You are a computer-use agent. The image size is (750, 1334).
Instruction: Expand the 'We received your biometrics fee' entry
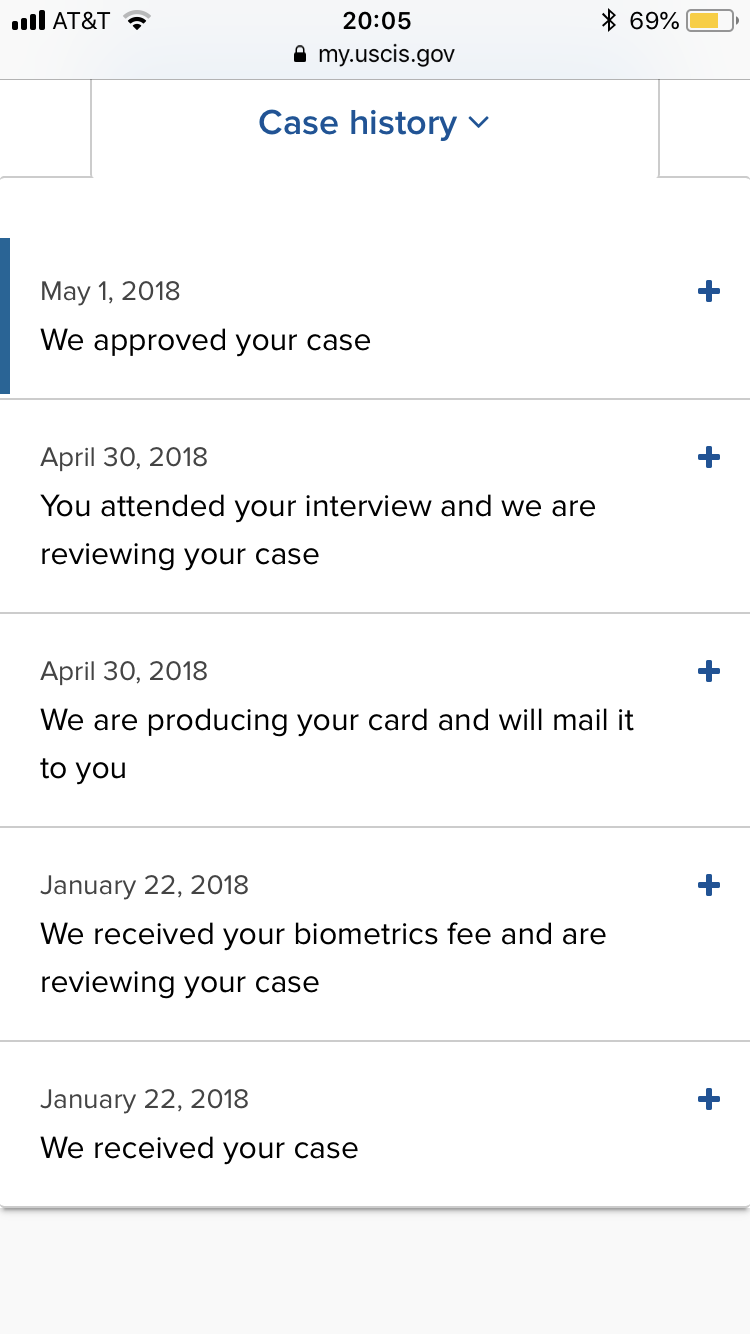(x=708, y=885)
